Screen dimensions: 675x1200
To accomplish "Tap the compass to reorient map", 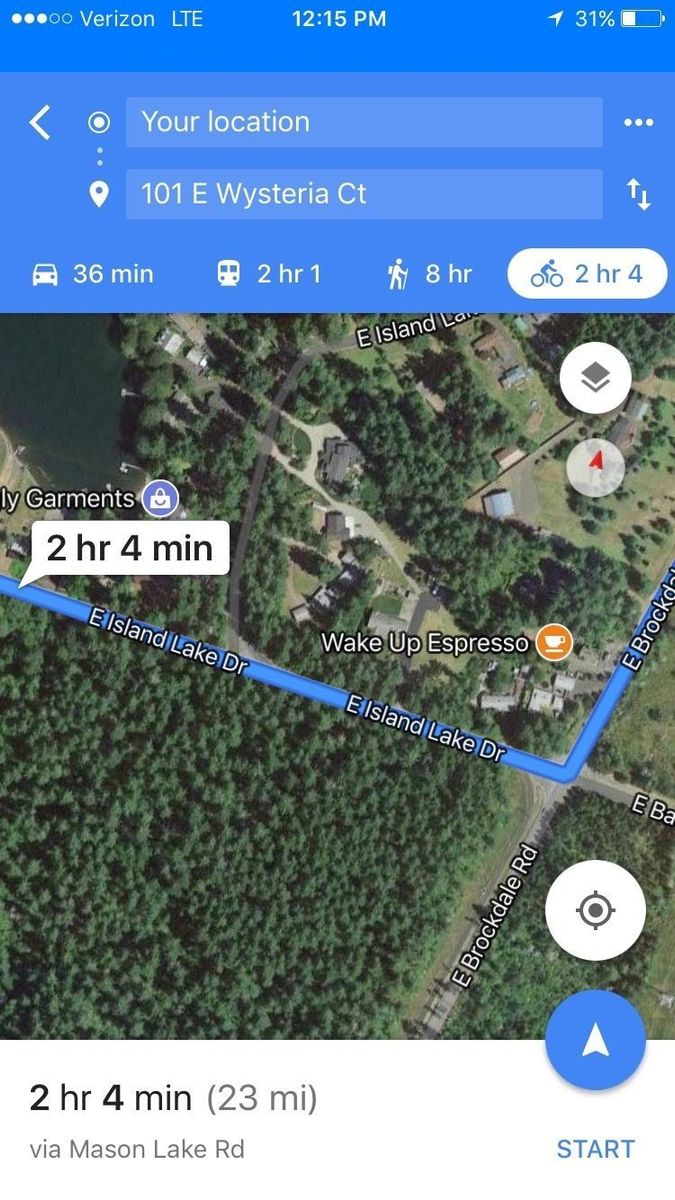I will coord(595,465).
